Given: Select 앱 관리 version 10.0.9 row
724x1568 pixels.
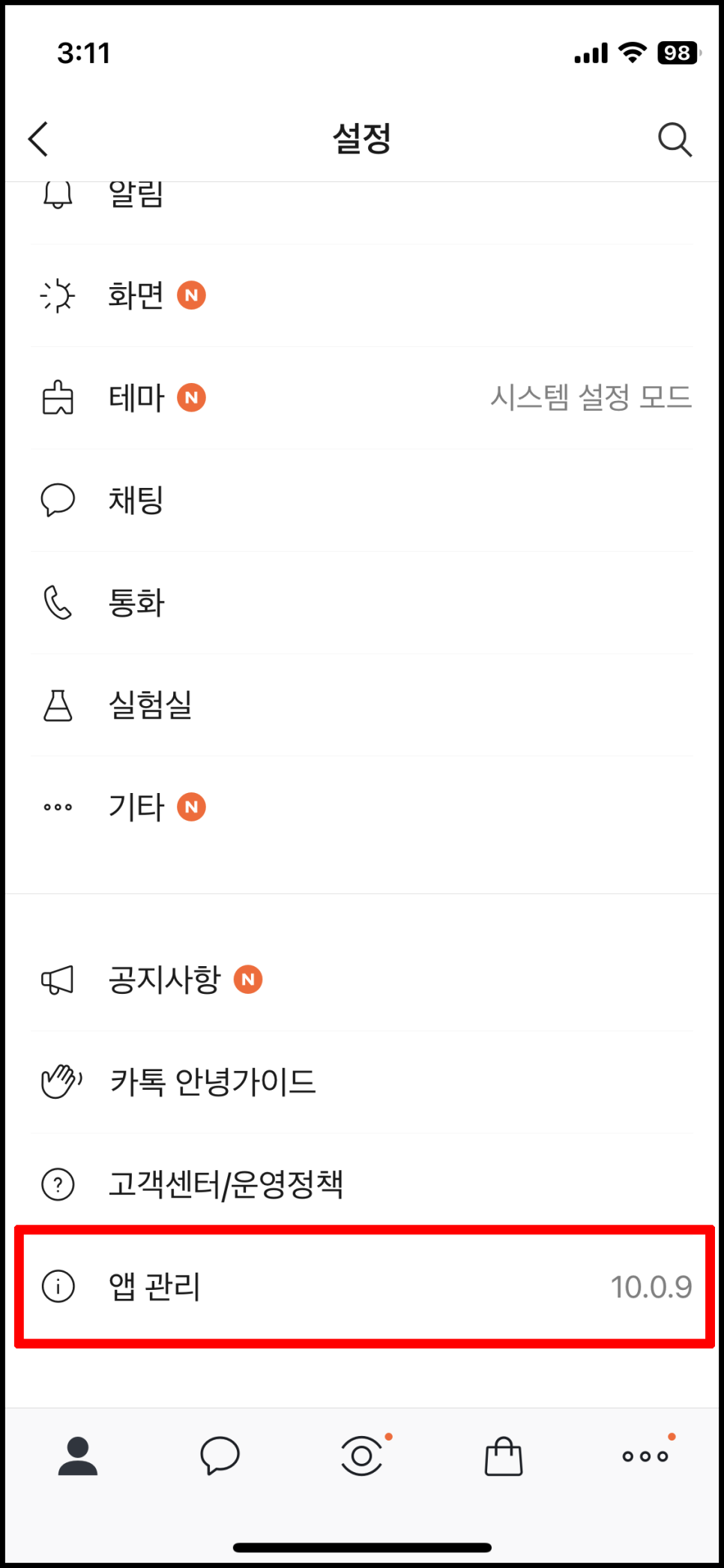Looking at the screenshot, I should 364,1286.
